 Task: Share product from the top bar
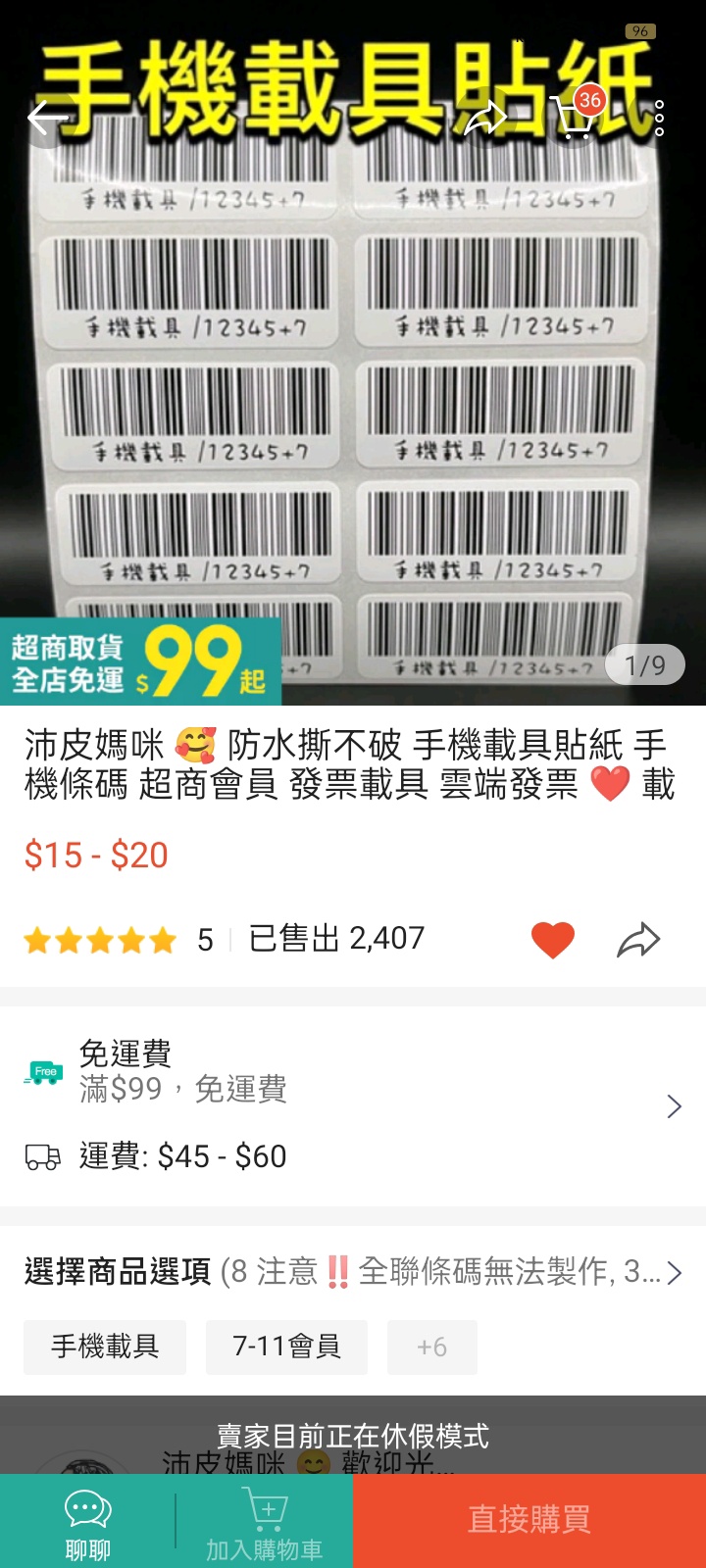coord(484,119)
